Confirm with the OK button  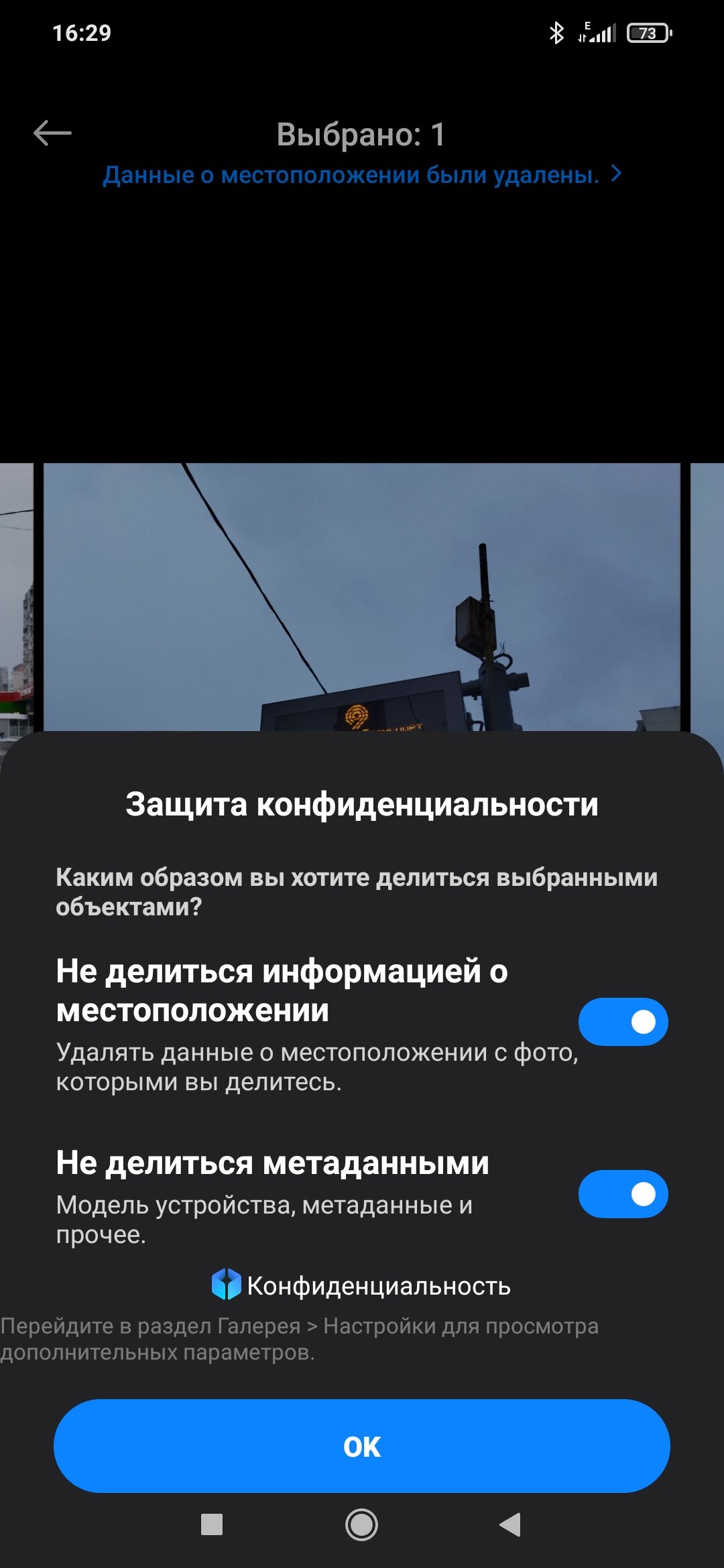tap(362, 1446)
